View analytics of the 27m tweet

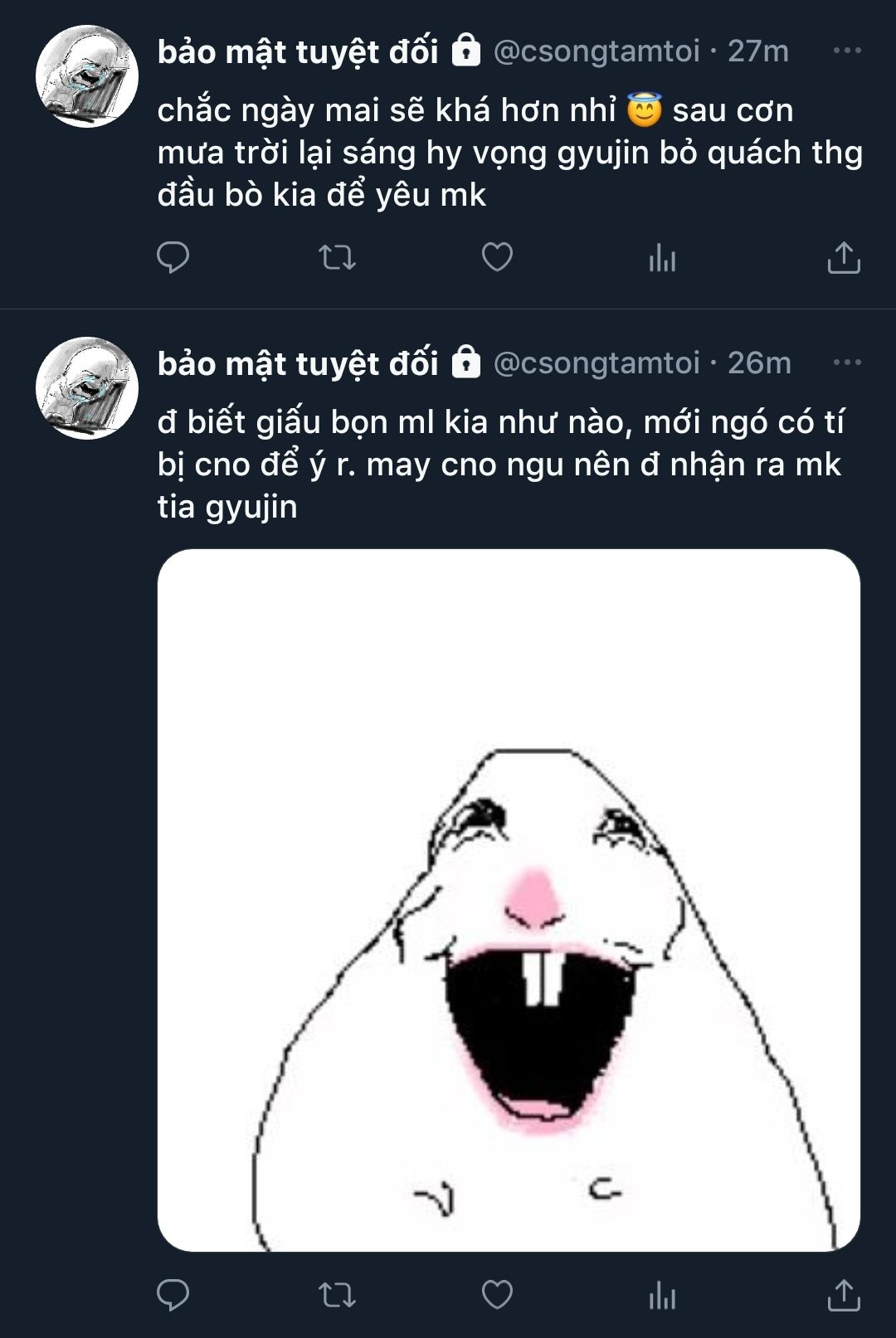pos(662,258)
